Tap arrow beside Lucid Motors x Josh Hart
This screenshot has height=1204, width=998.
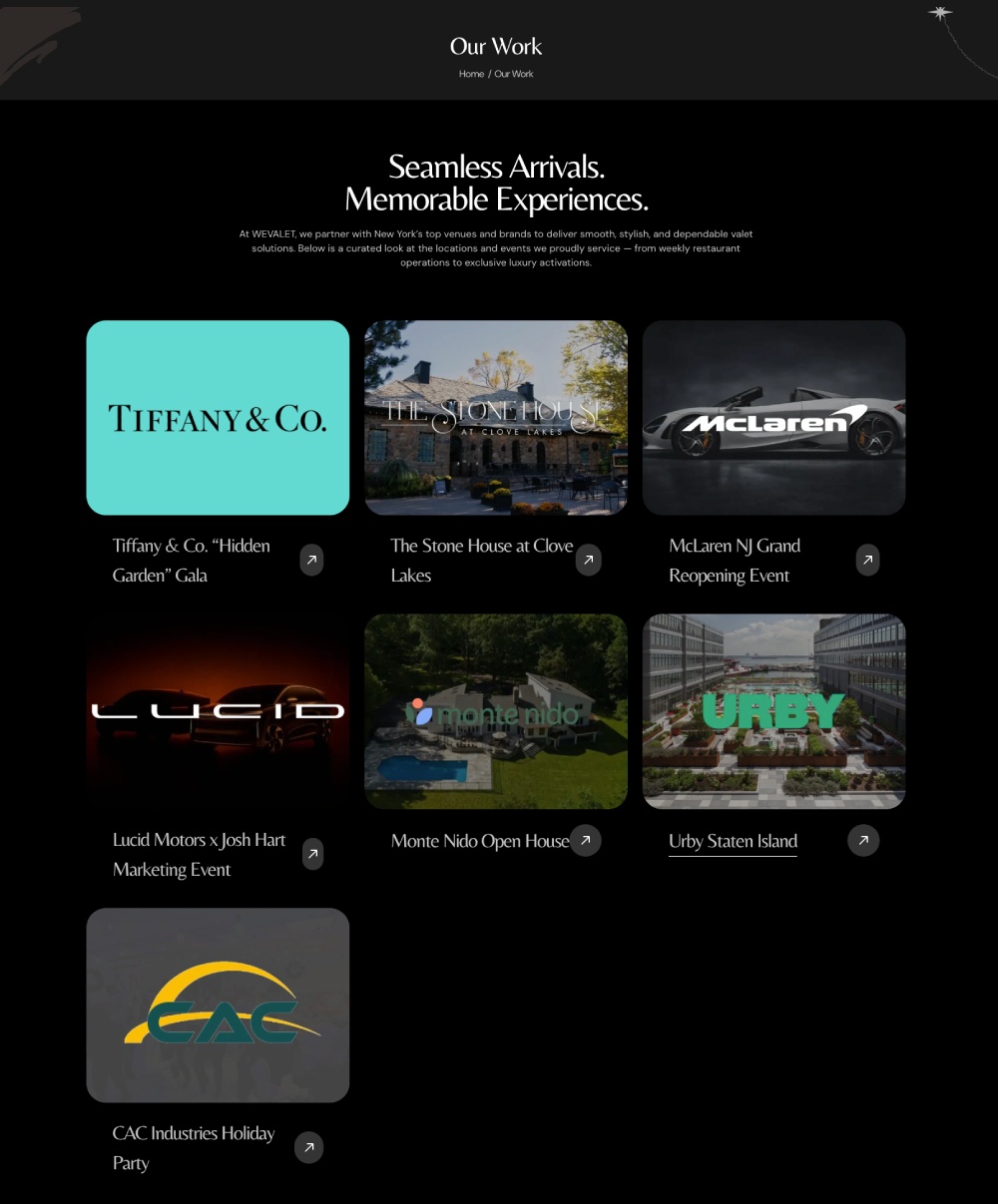312,854
